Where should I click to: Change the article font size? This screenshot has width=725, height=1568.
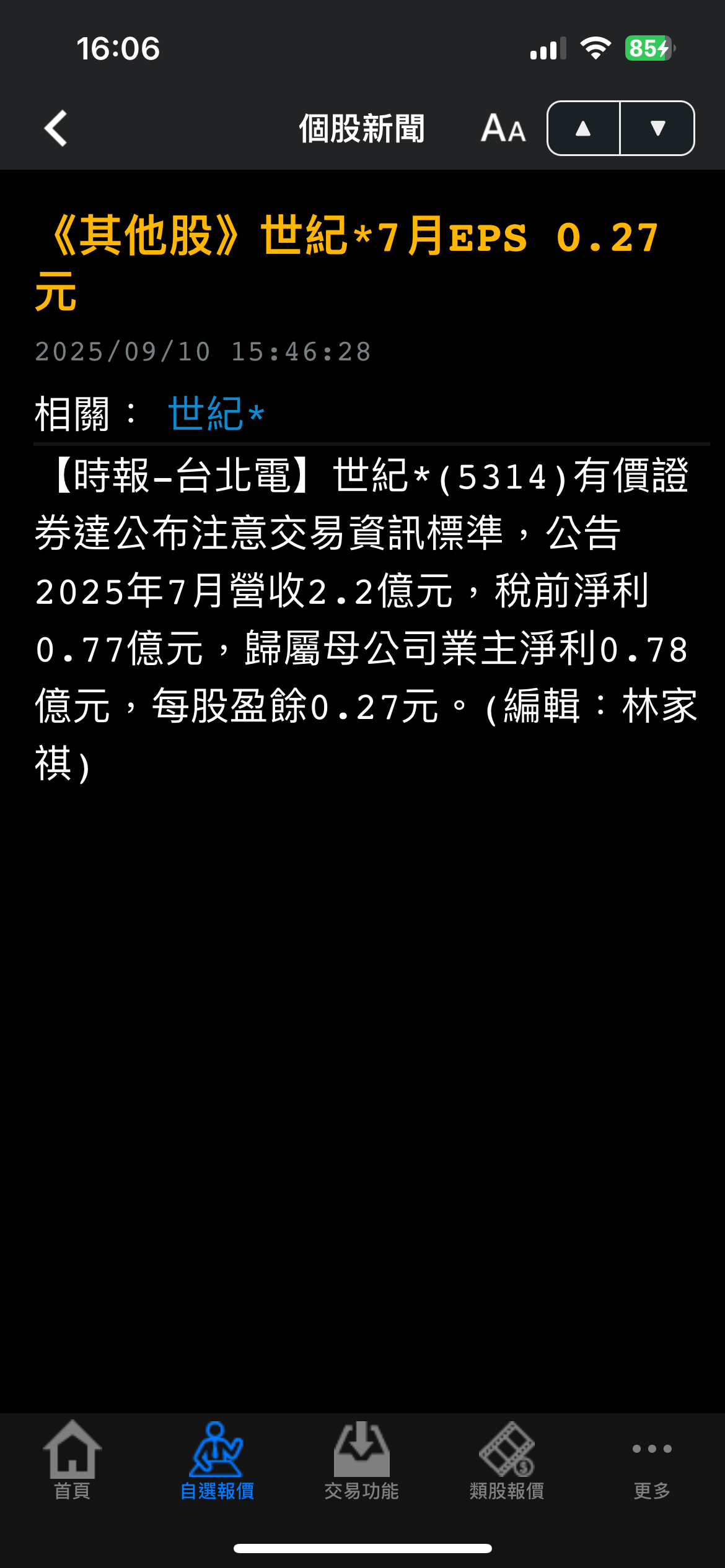(x=503, y=129)
